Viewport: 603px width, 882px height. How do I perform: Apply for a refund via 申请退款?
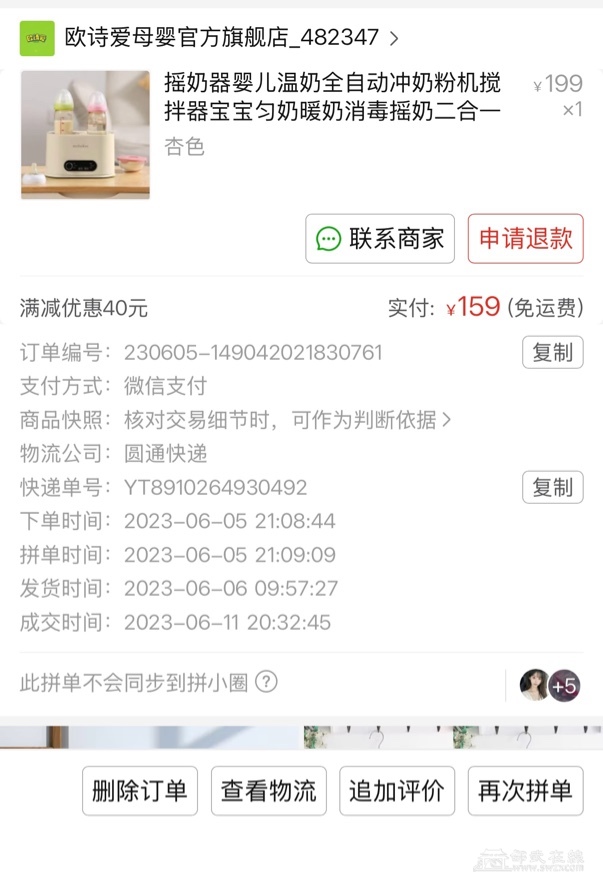tap(525, 239)
